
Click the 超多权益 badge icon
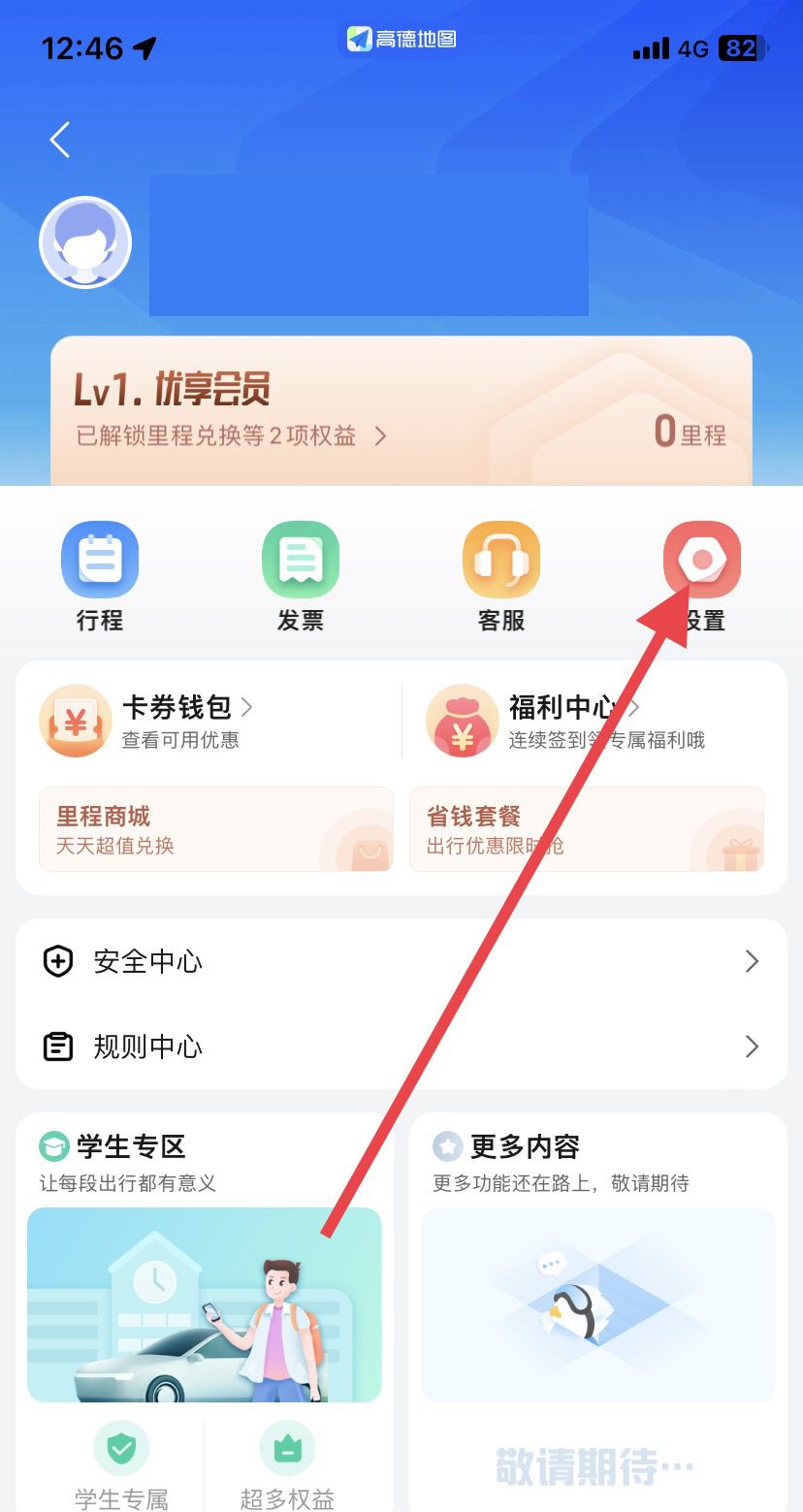(x=286, y=1449)
